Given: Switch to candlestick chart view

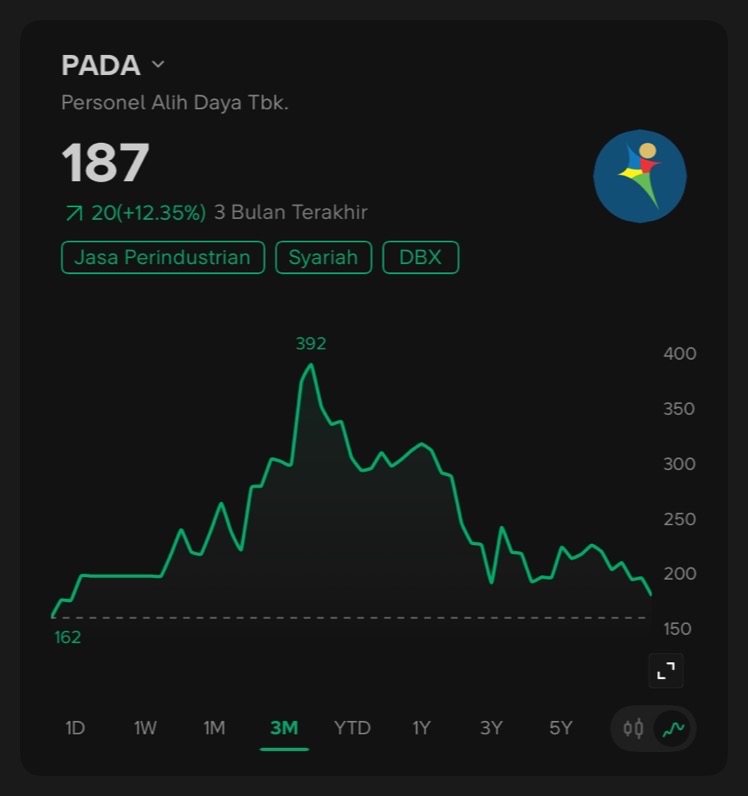Looking at the screenshot, I should (633, 729).
